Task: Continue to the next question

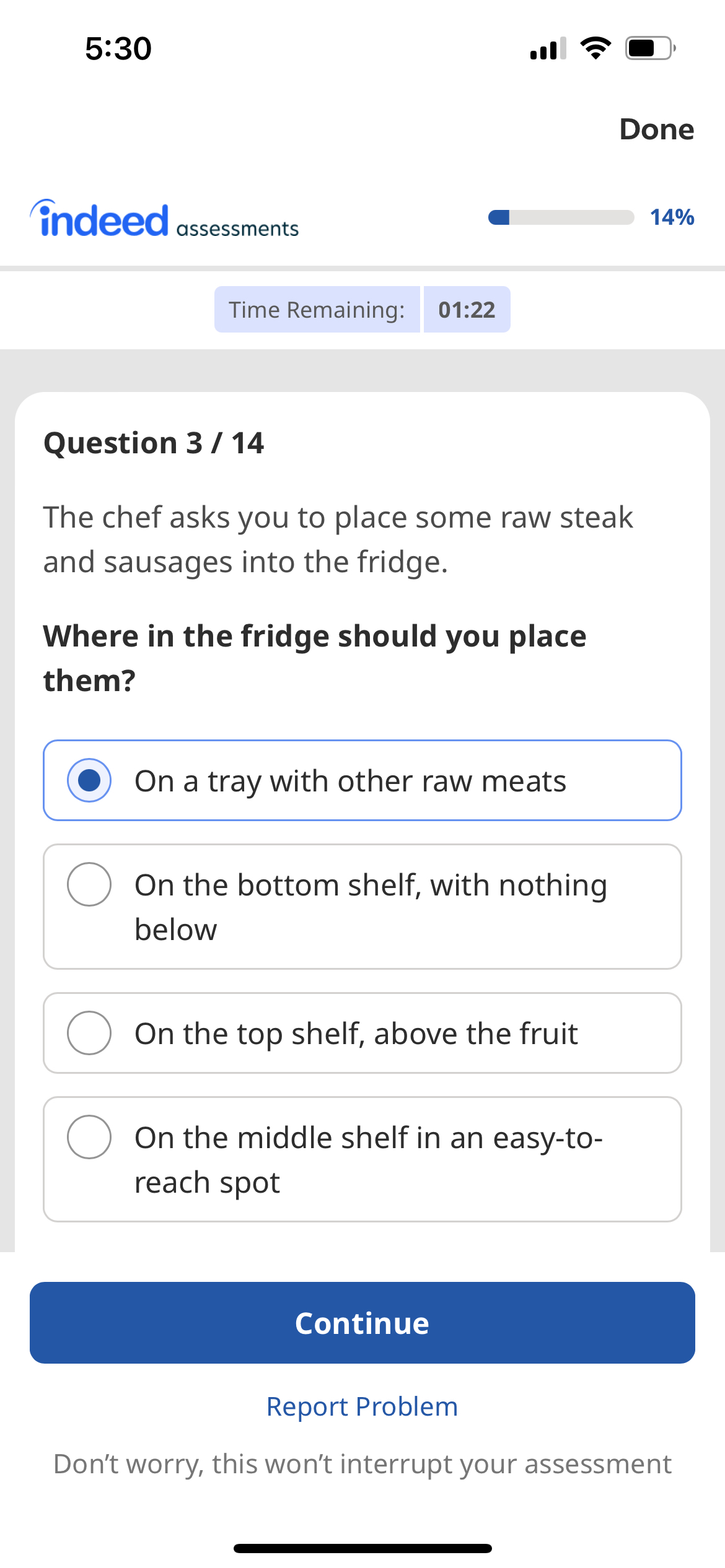Action: click(x=362, y=1323)
